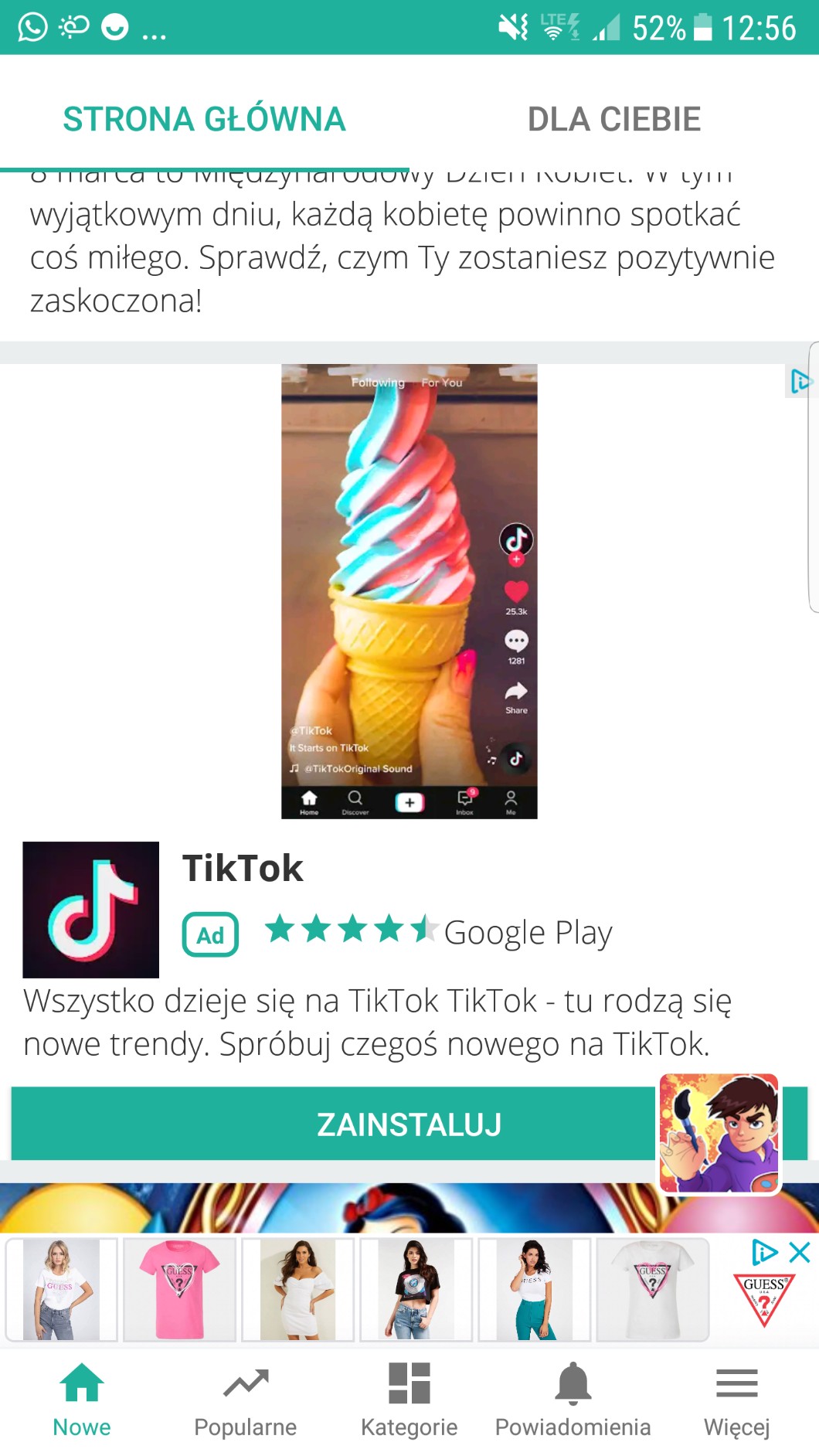Image resolution: width=819 pixels, height=1456 pixels.
Task: Open the pink Guess t-shirt product
Action: 179,1289
